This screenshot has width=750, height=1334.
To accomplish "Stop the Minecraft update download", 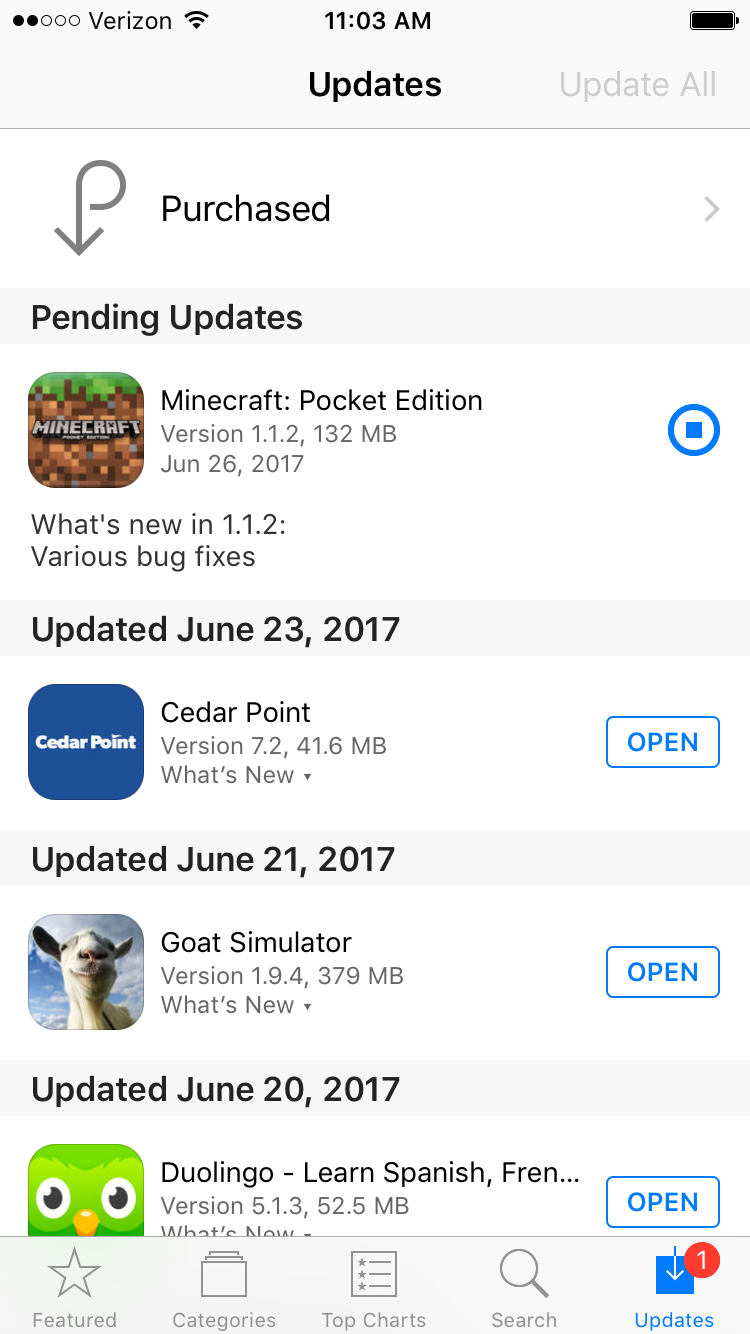I will 694,431.
